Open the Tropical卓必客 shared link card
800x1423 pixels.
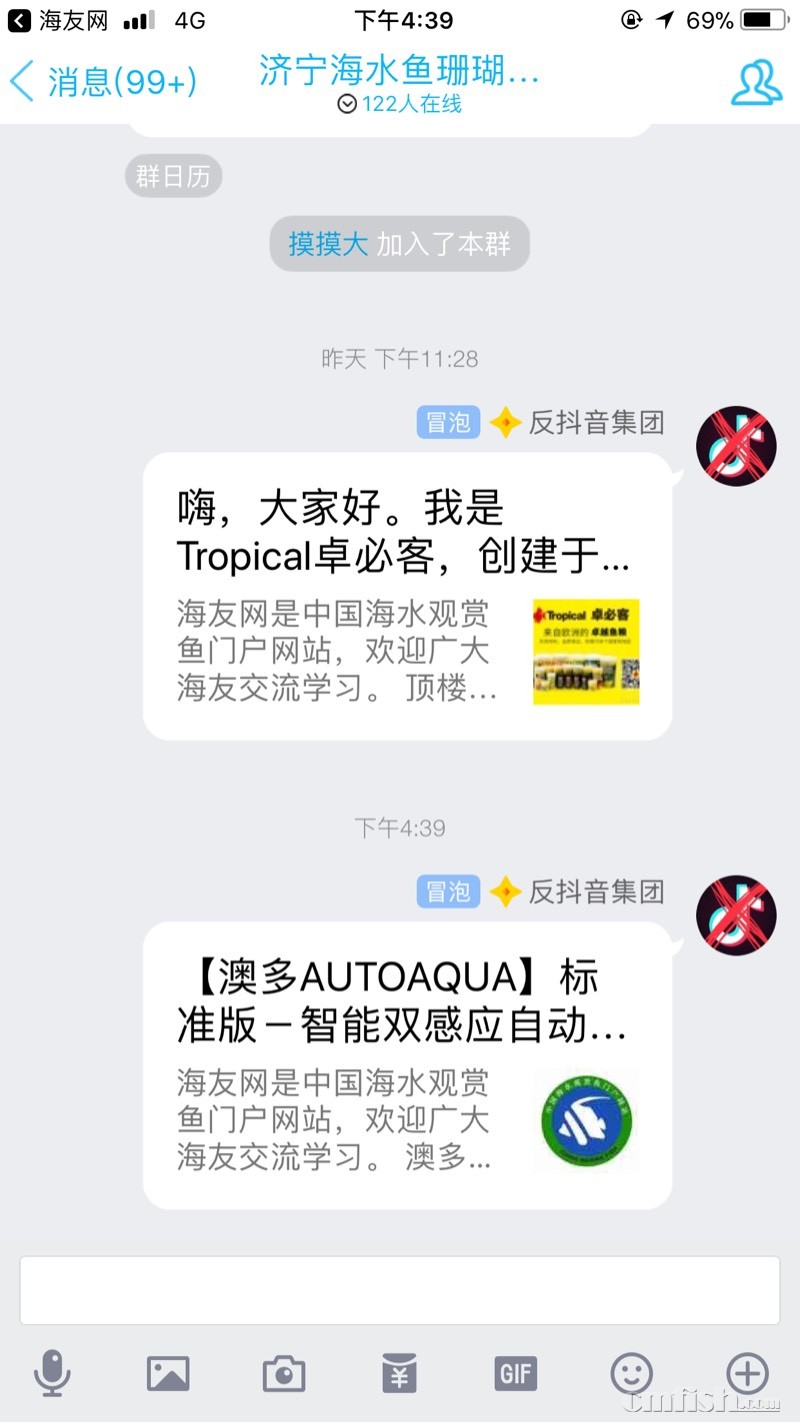click(x=407, y=596)
